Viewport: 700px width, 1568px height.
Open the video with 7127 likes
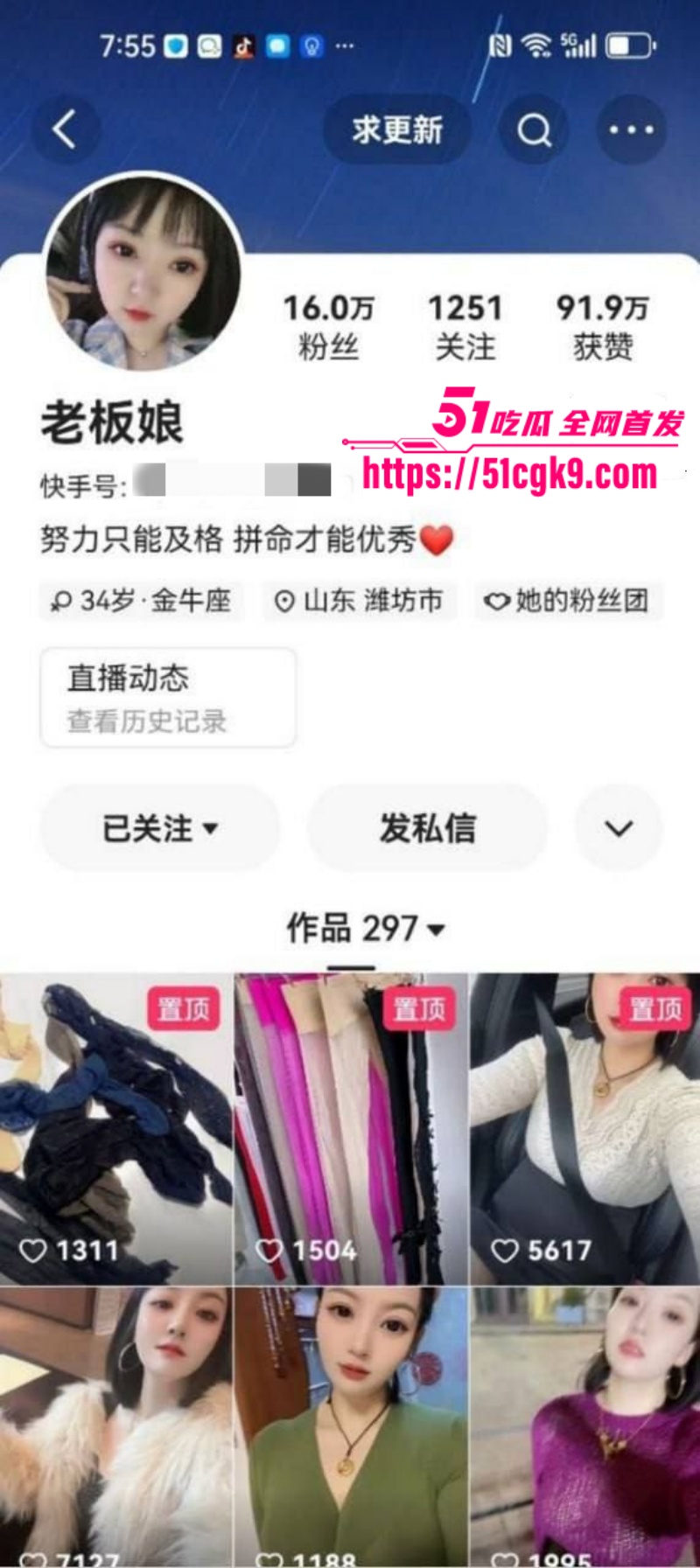[x=115, y=1425]
